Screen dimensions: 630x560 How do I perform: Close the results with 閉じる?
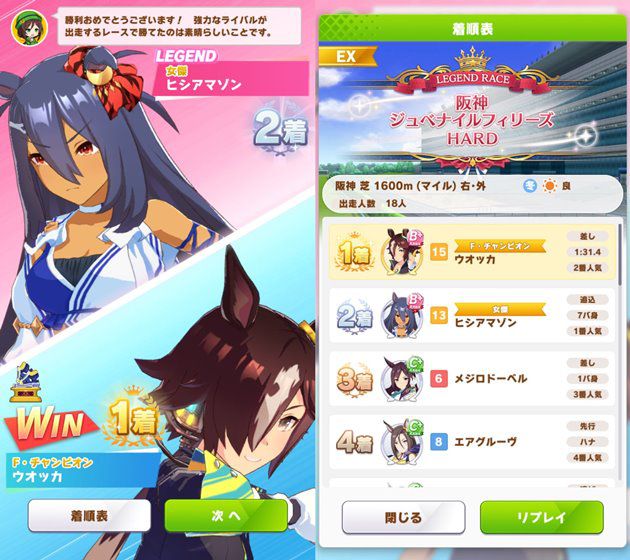click(x=403, y=517)
